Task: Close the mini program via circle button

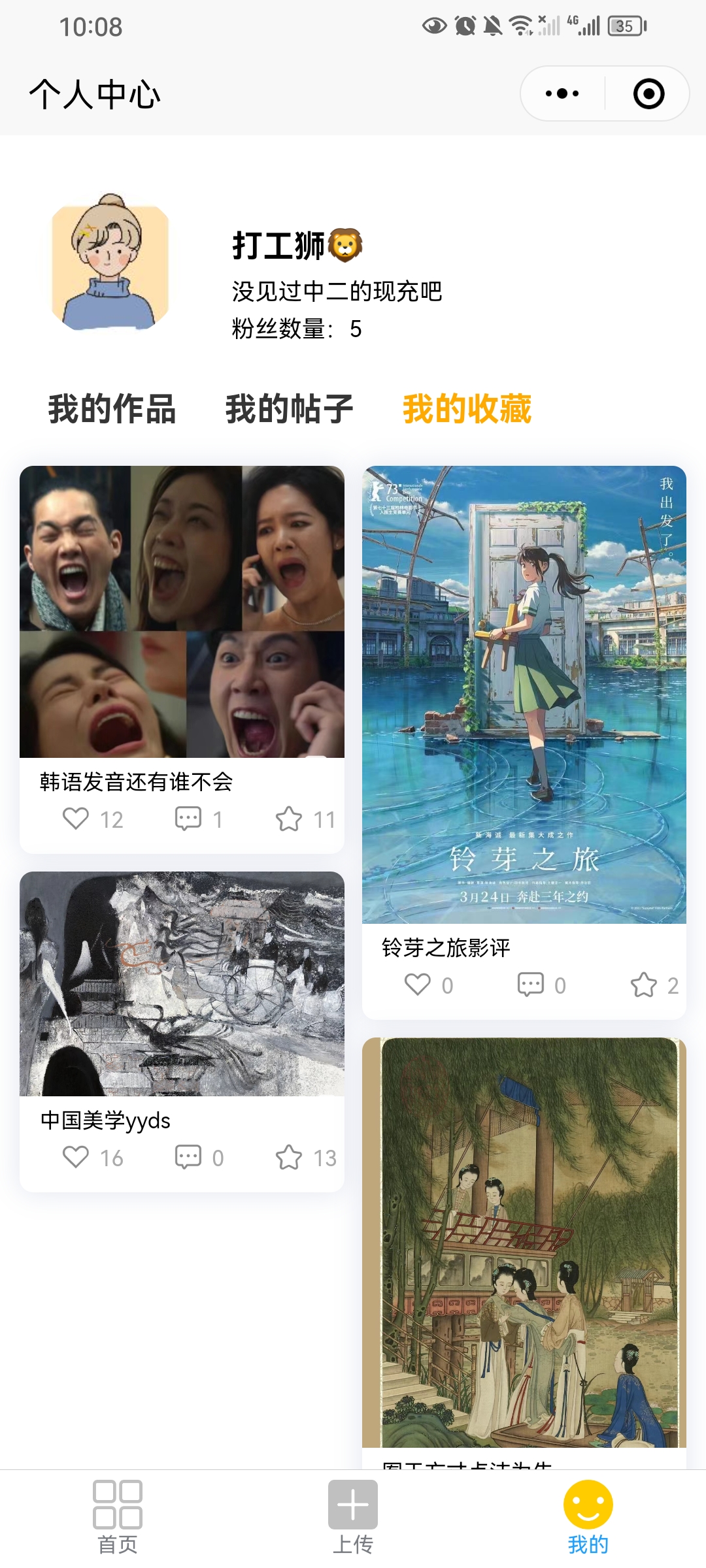Action: 648,93
